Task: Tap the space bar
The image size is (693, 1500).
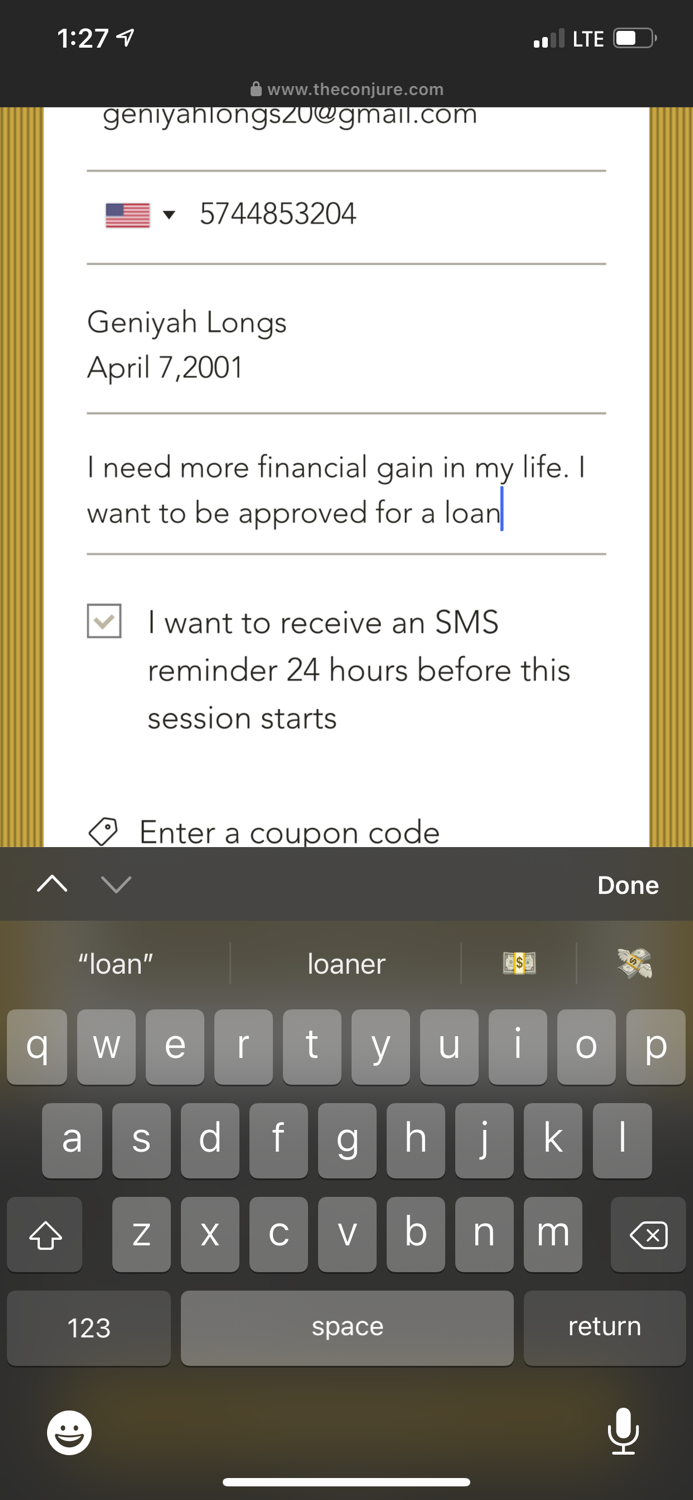Action: (347, 1327)
